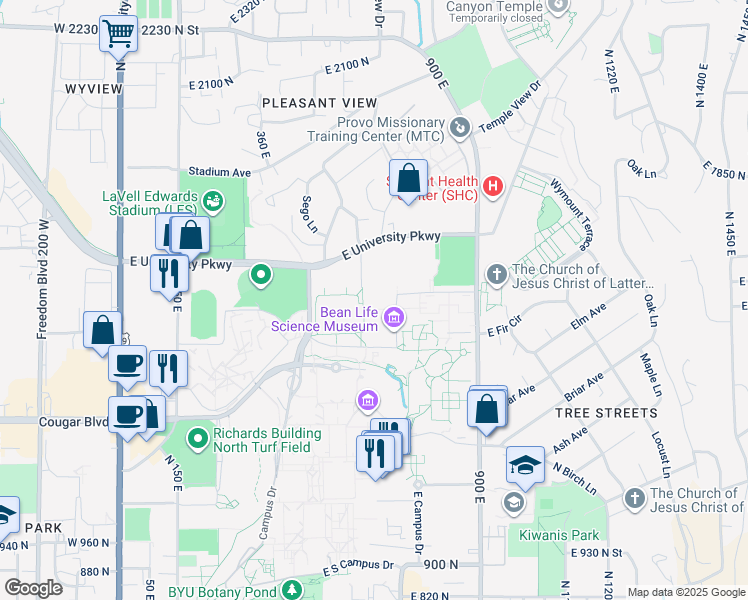This screenshot has height=600, width=748.
Task: Open the restaurant pin on E University Pkwy
Action: [x=168, y=272]
